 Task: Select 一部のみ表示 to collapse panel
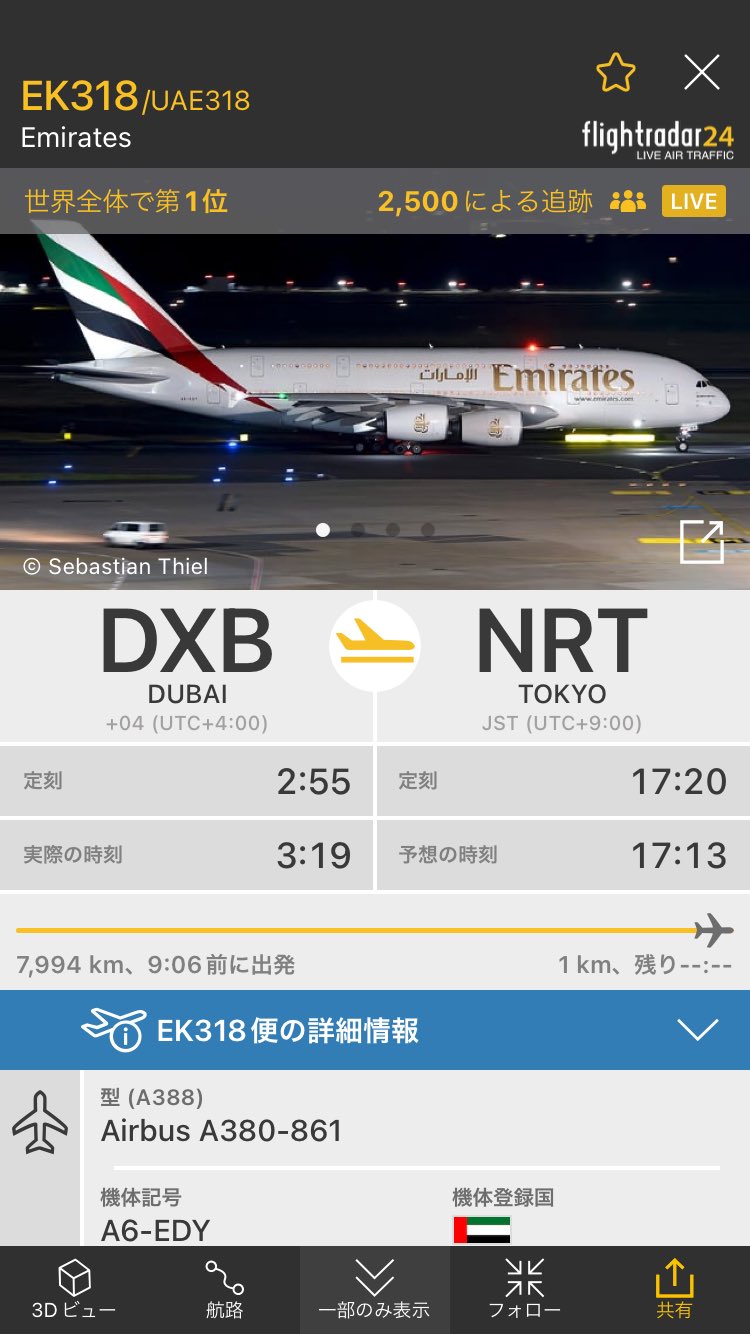pos(374,1290)
